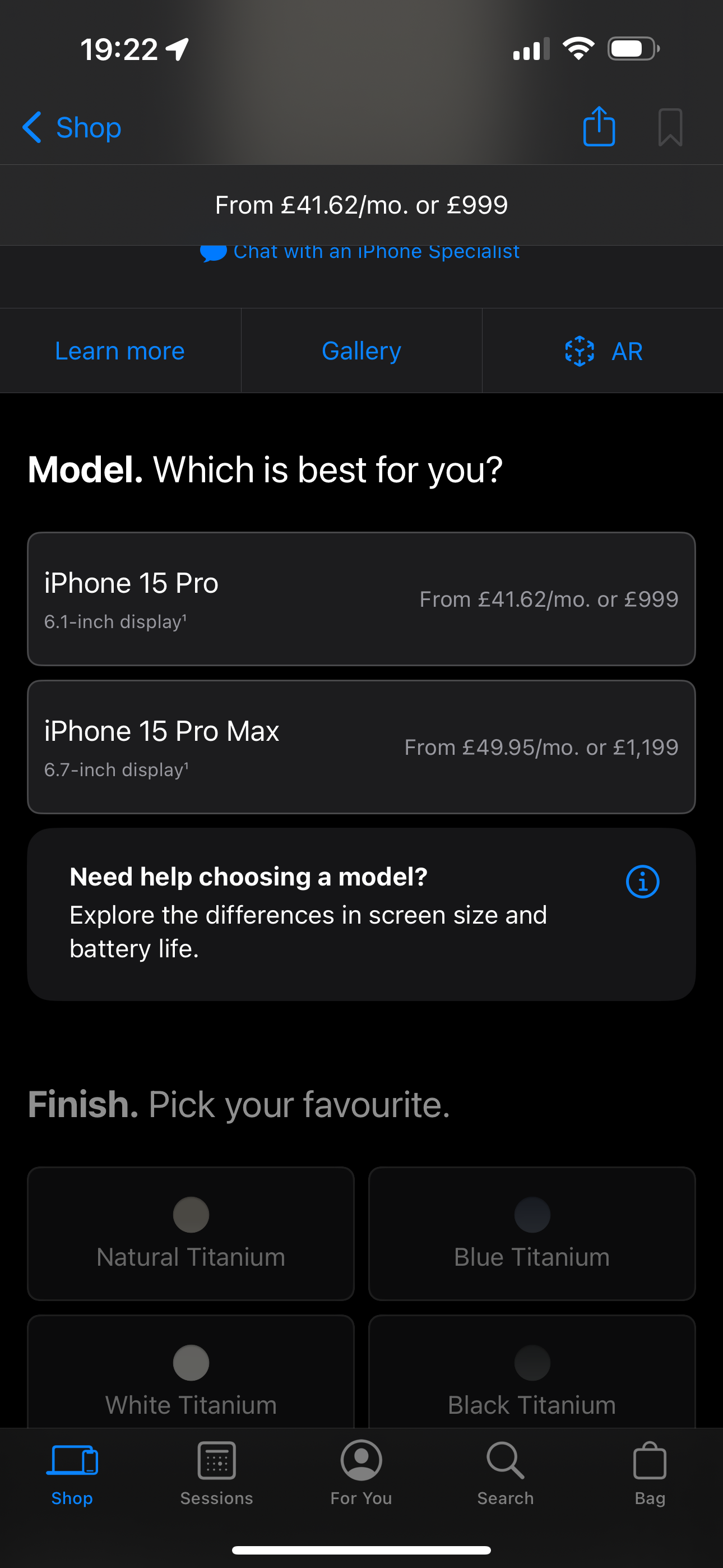The width and height of the screenshot is (723, 1568).
Task: Bookmark this product
Action: pyautogui.click(x=670, y=128)
